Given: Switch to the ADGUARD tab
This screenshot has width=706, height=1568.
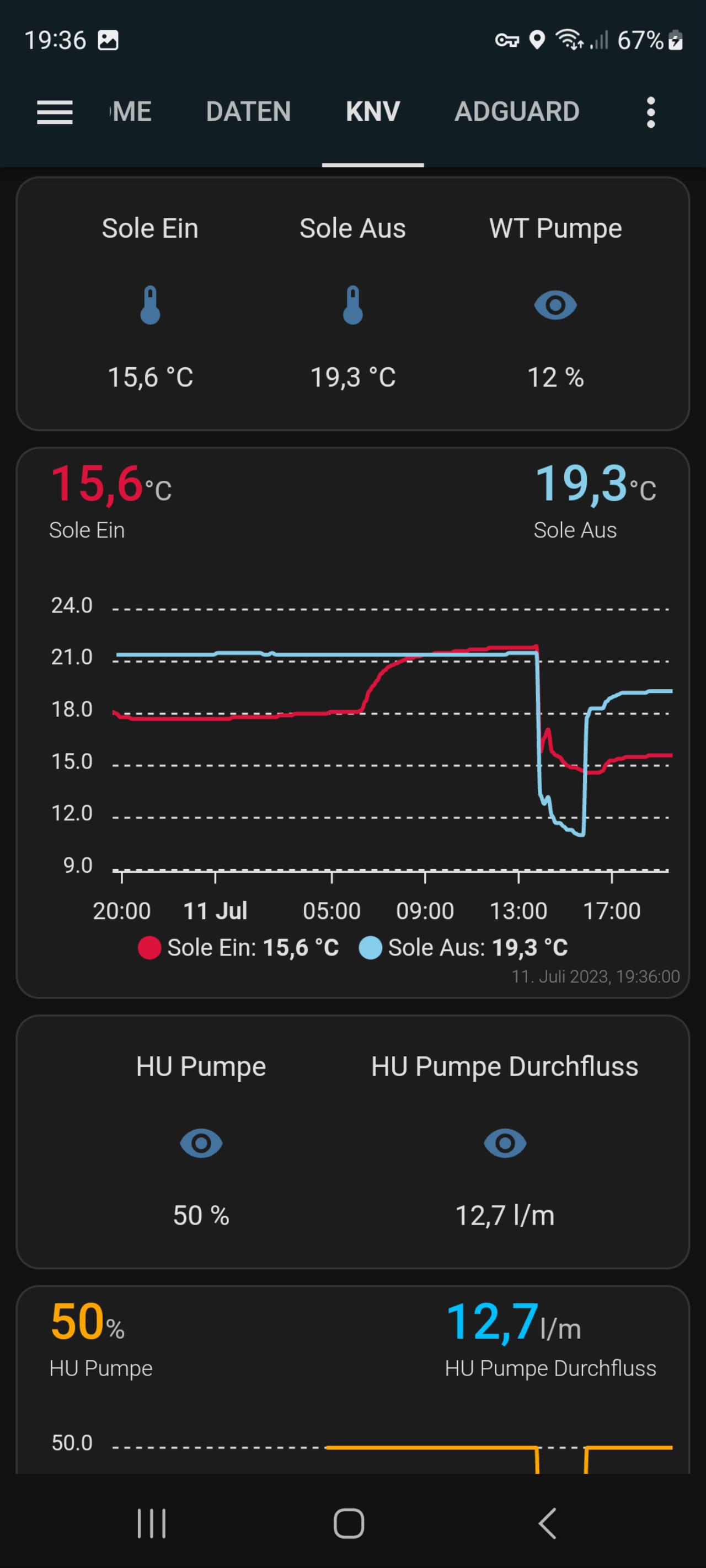Looking at the screenshot, I should point(517,112).
